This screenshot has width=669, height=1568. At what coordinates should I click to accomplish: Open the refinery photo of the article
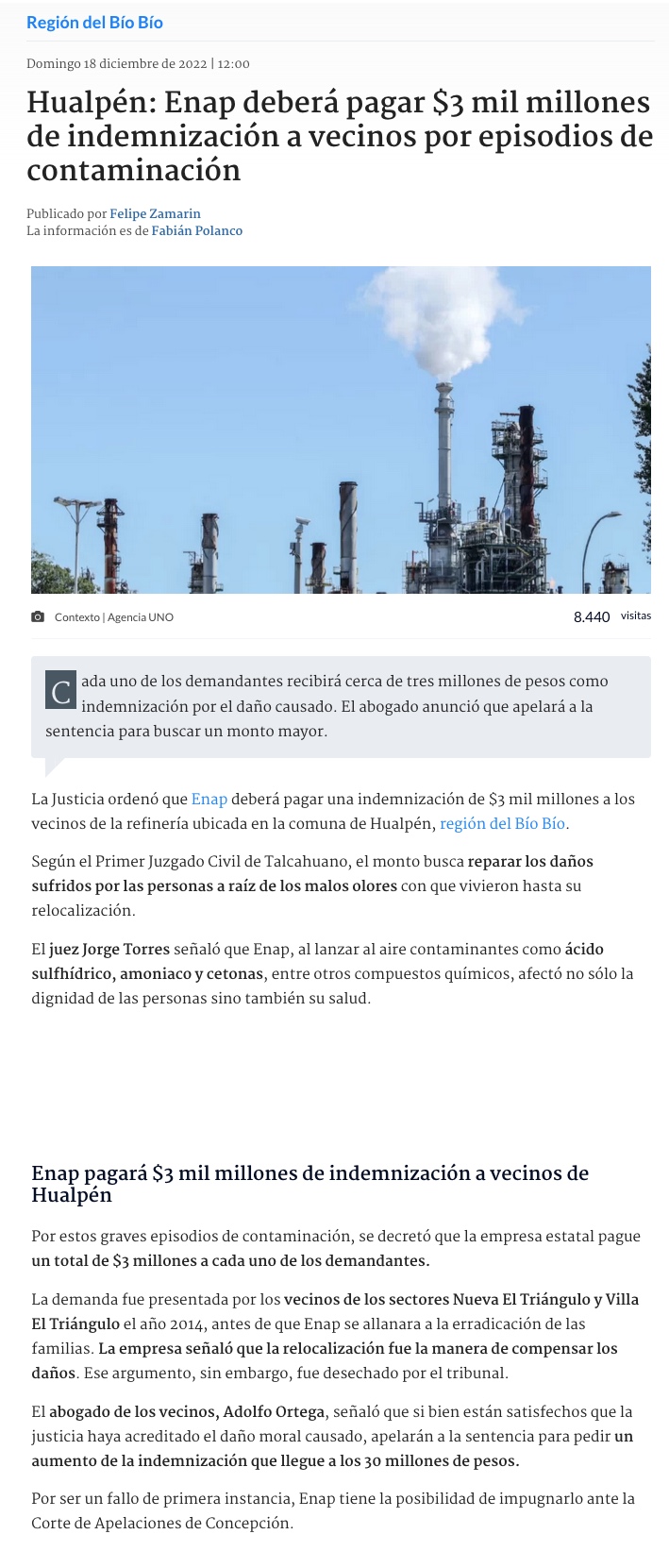(341, 430)
